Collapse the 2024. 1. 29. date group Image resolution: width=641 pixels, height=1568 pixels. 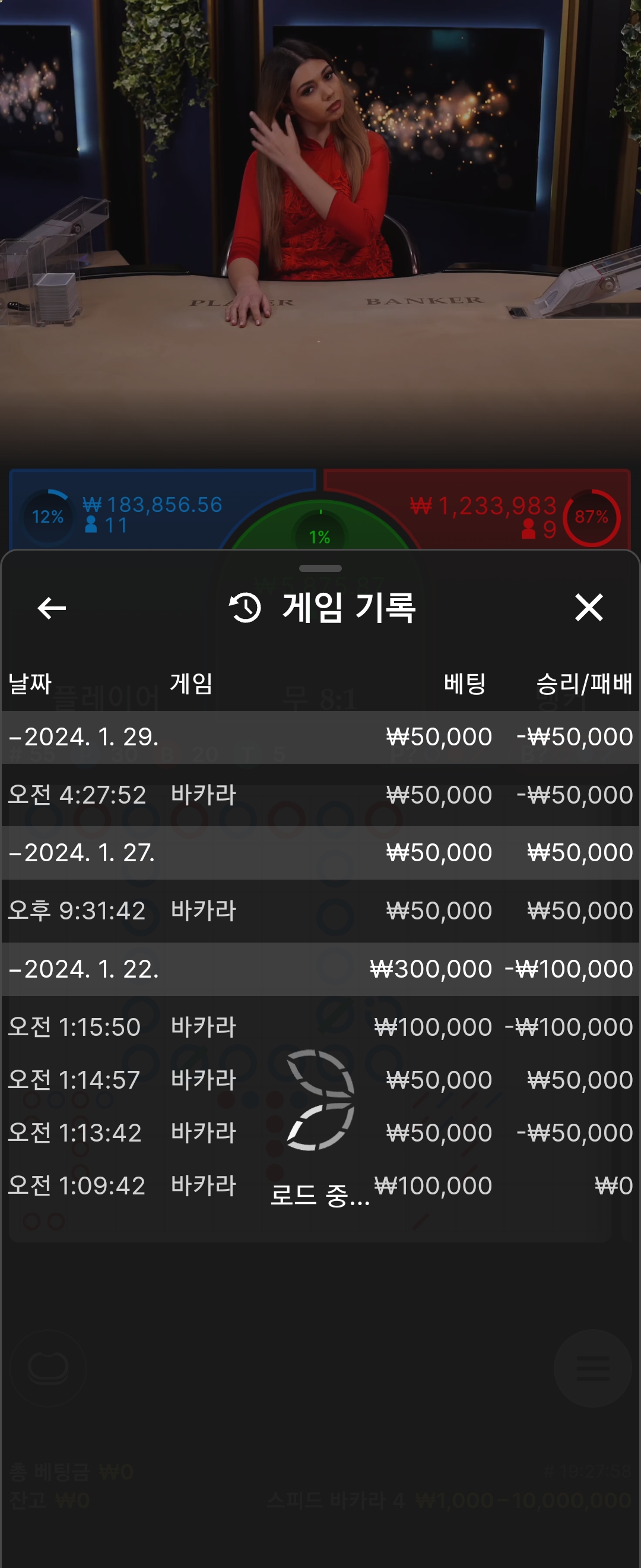click(x=320, y=737)
